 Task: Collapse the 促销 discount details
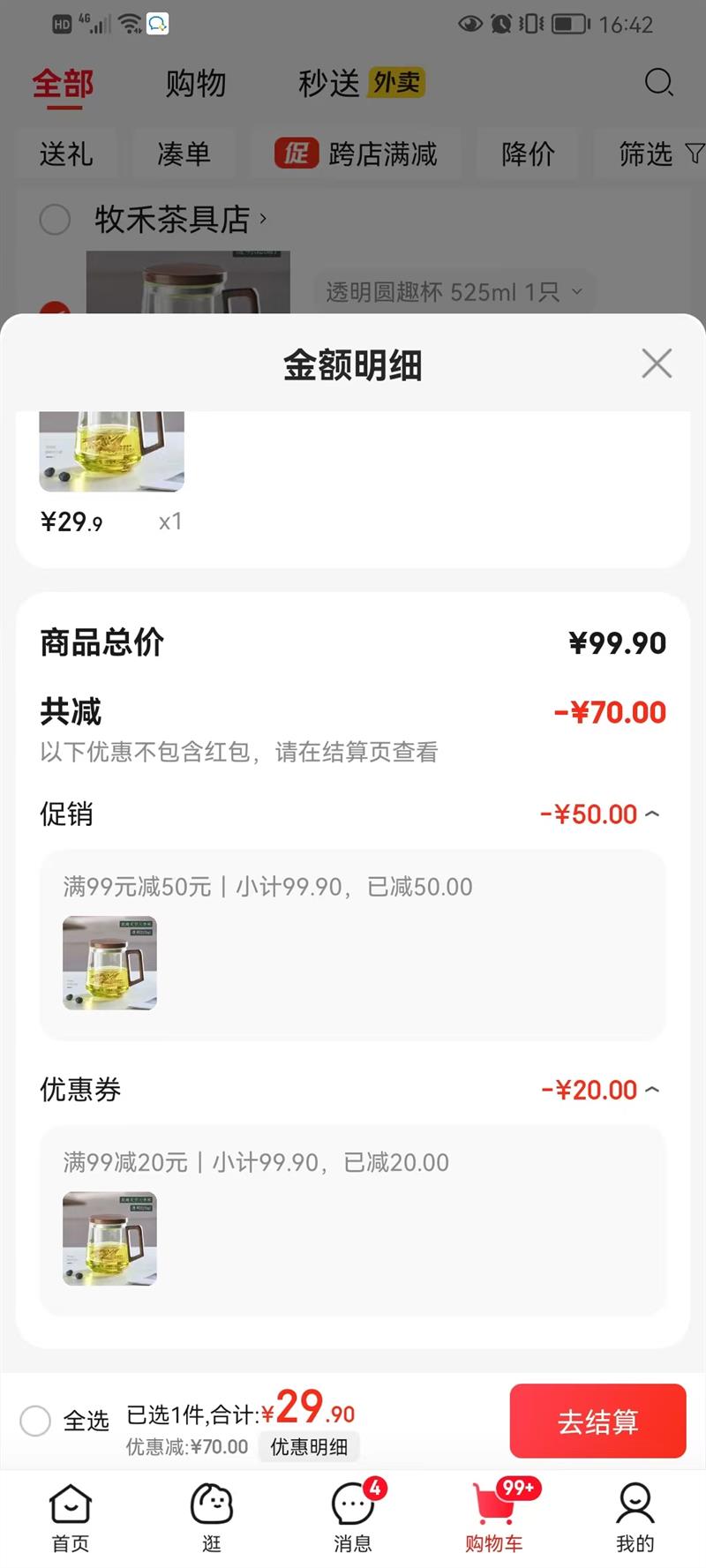(x=652, y=814)
